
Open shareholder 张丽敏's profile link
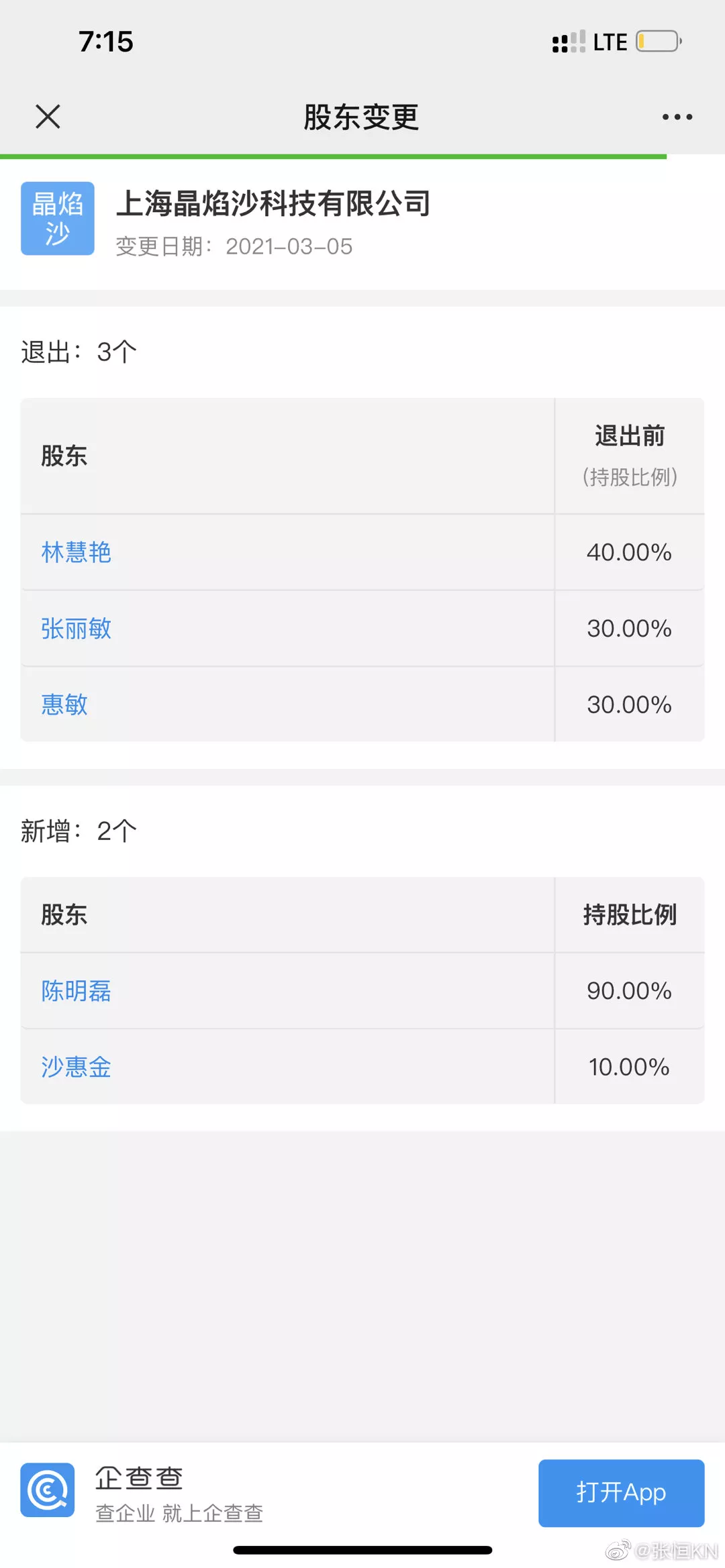[x=76, y=628]
